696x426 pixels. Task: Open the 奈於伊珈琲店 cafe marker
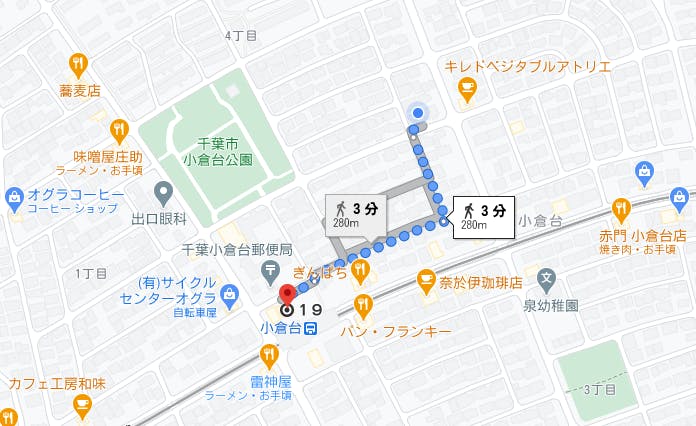[x=426, y=278]
